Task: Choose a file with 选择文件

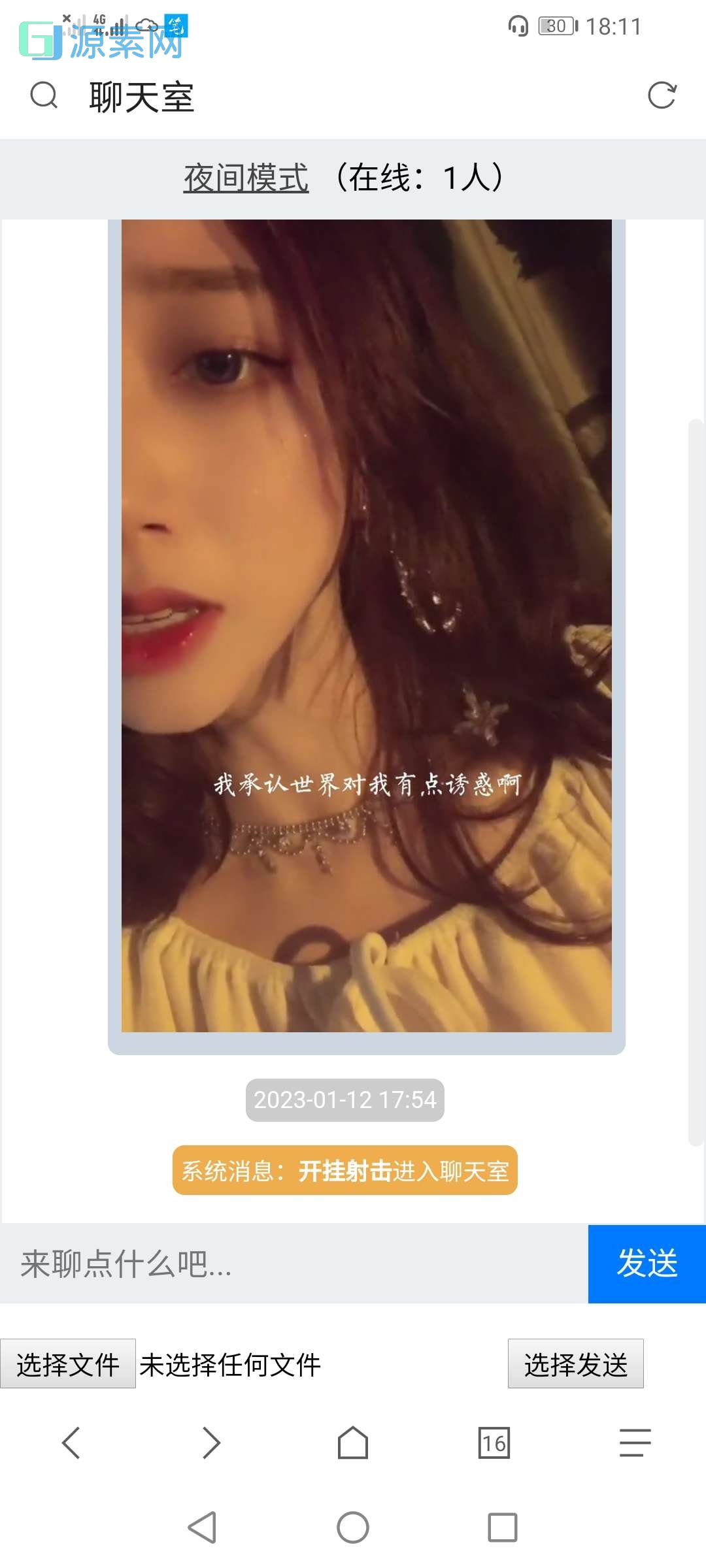Action: [x=68, y=1364]
